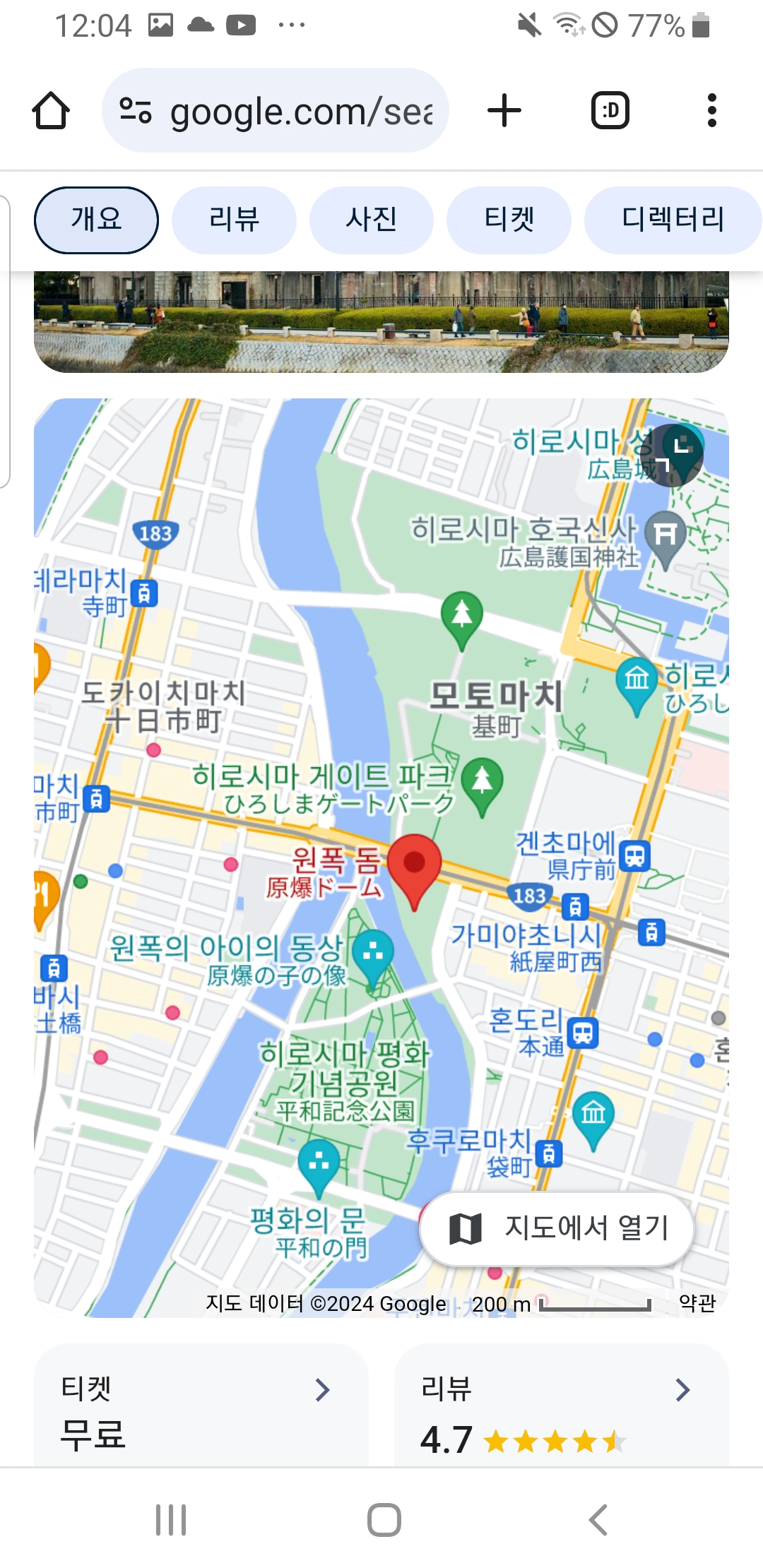This screenshot has height=1568, width=763.
Task: Select the 개요 tab
Action: [96, 220]
